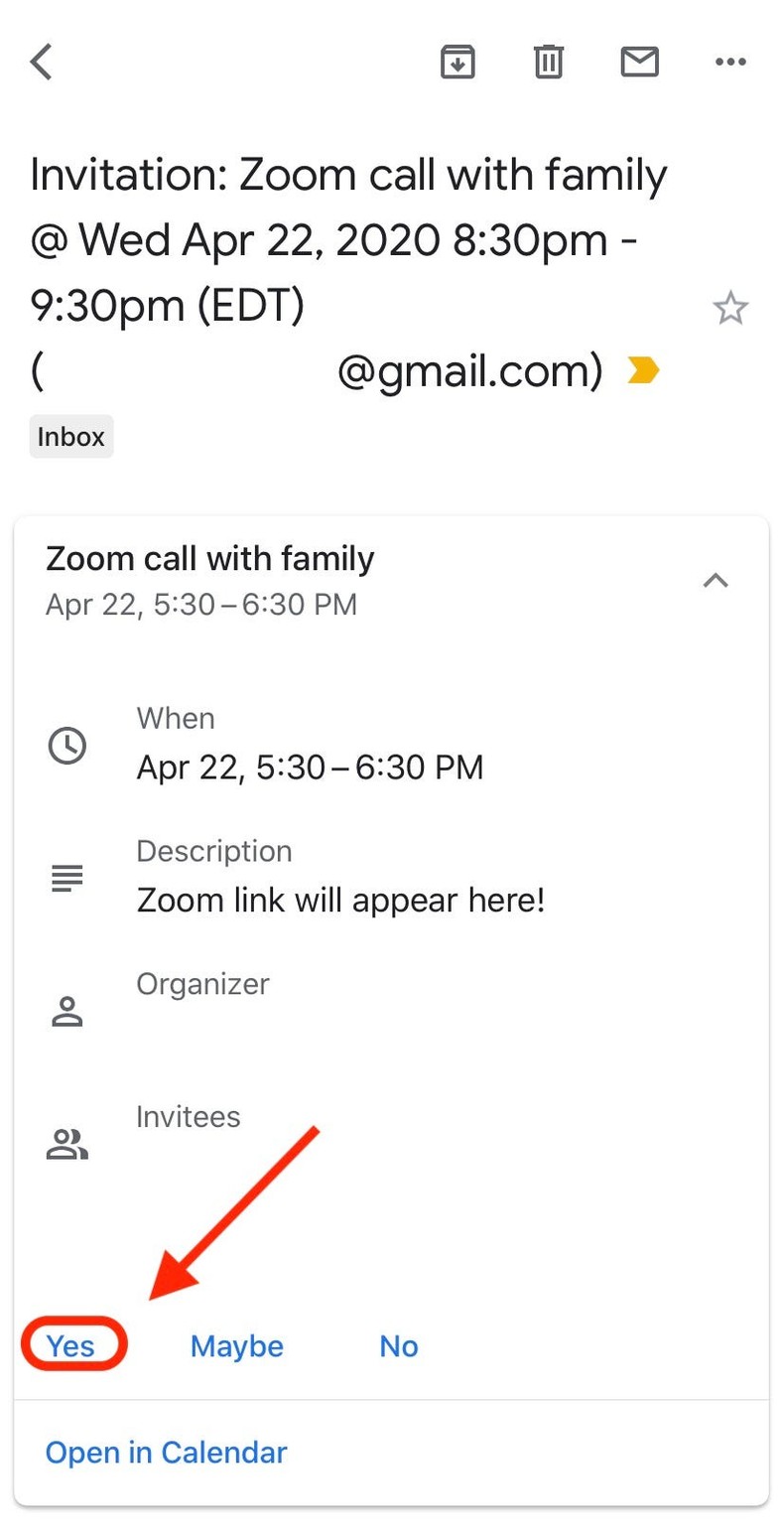Open in Calendar

[167, 1453]
